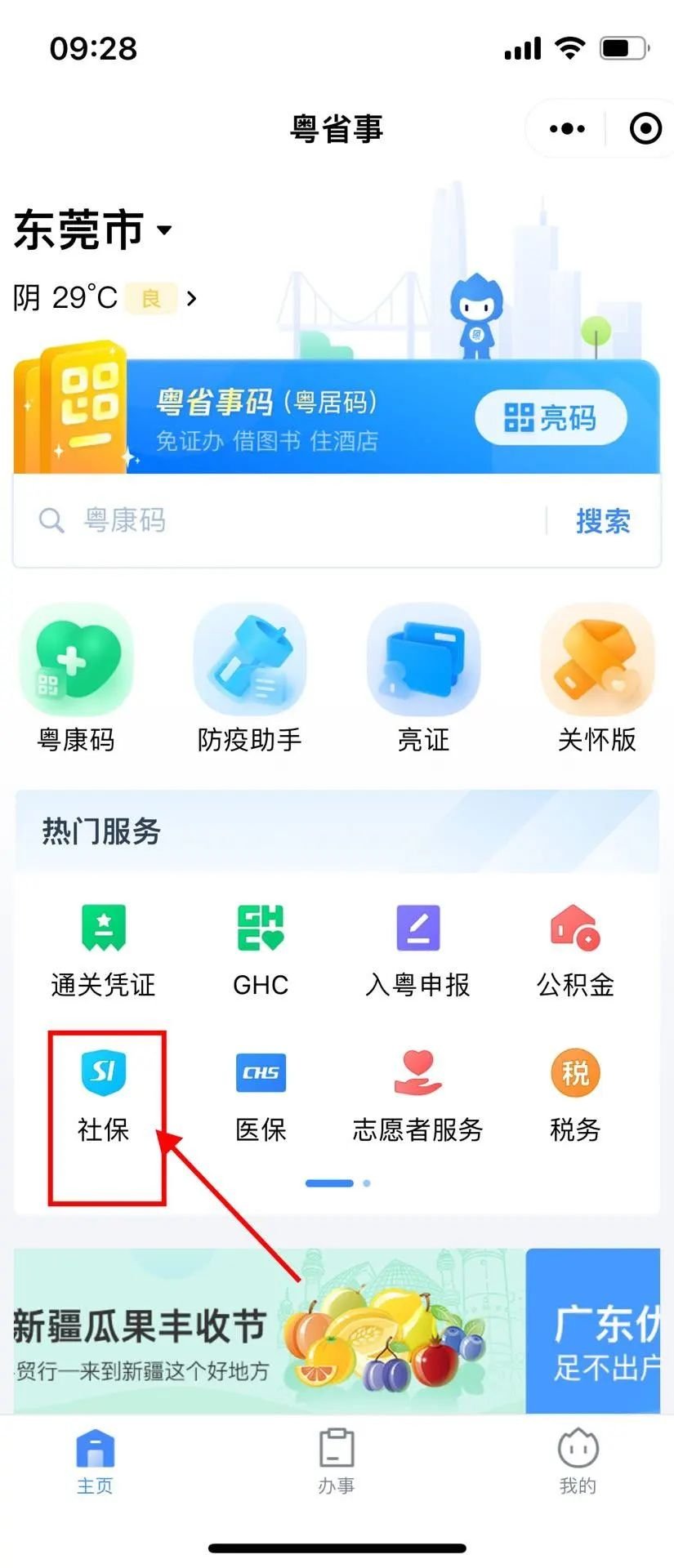Open the GHC service
This screenshot has height=1568, width=674.
(261, 951)
